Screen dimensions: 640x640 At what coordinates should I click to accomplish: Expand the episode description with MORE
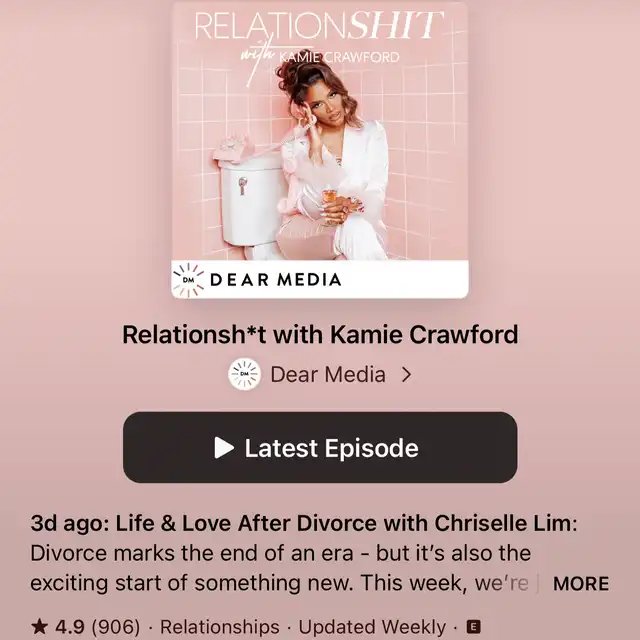click(580, 584)
